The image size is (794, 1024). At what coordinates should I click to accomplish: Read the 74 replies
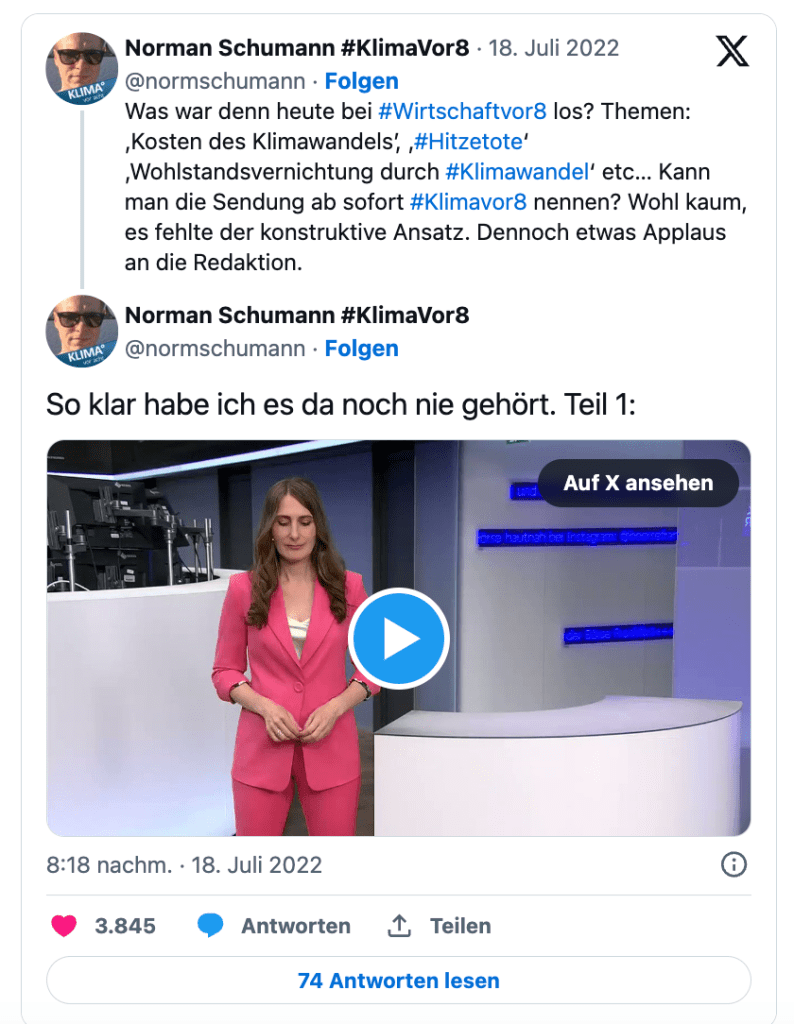coord(398,980)
